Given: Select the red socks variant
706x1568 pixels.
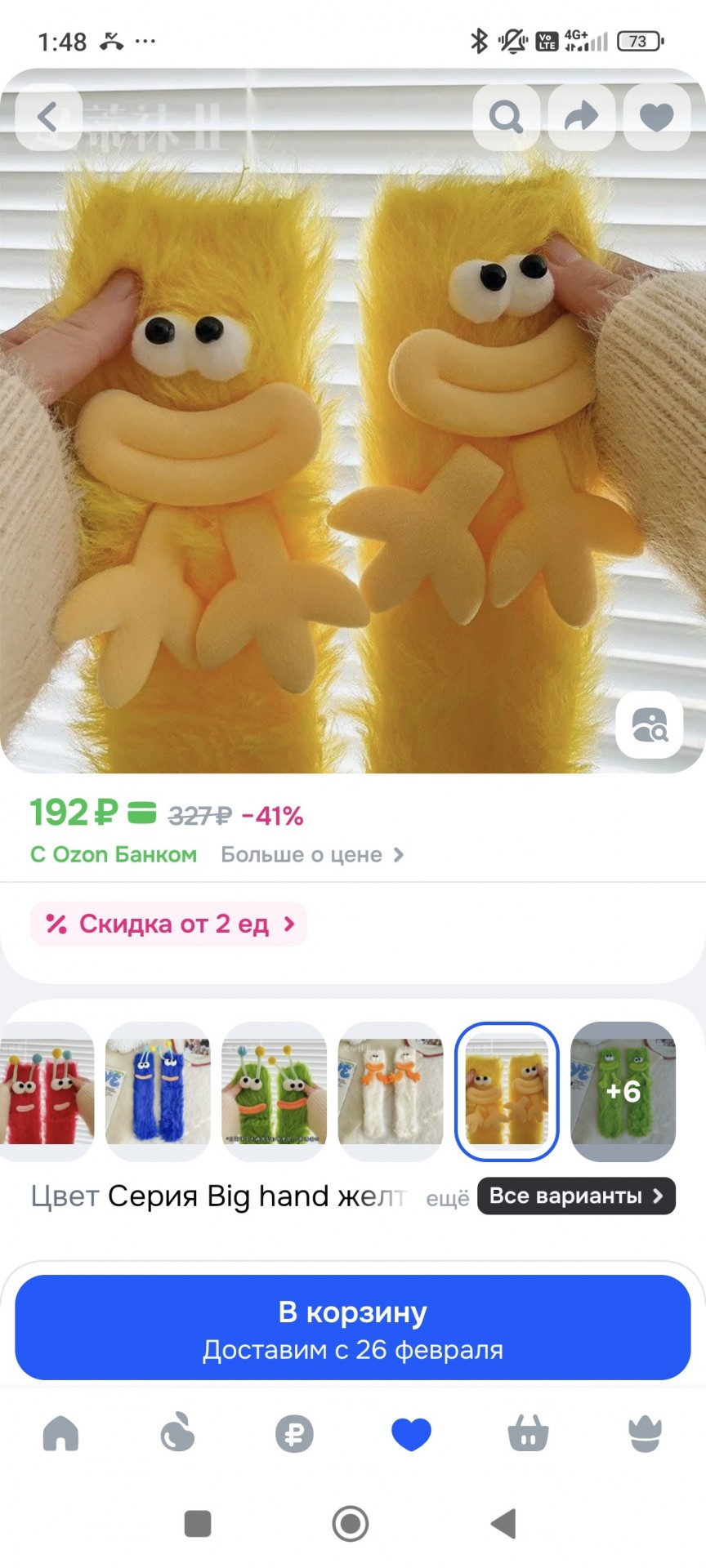Looking at the screenshot, I should pos(47,1091).
